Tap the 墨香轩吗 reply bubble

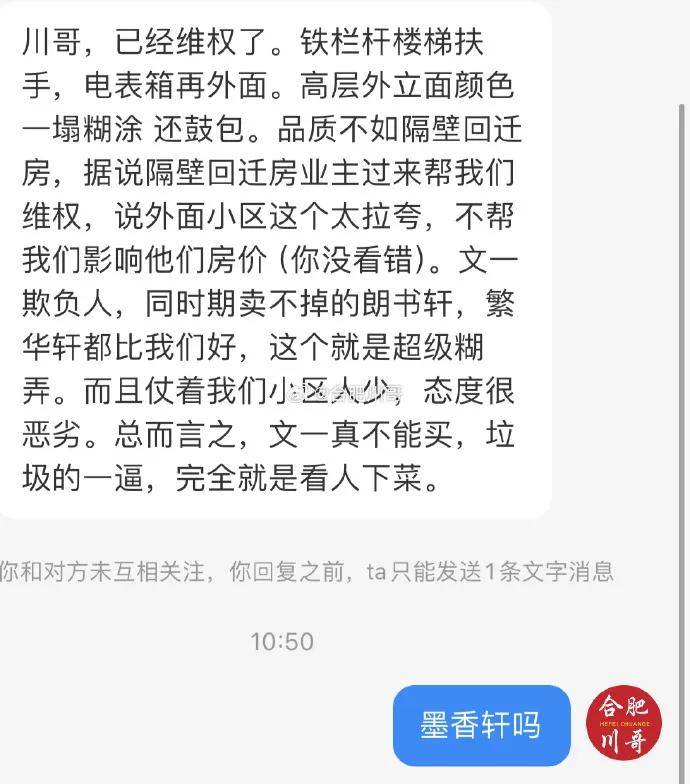click(482, 725)
